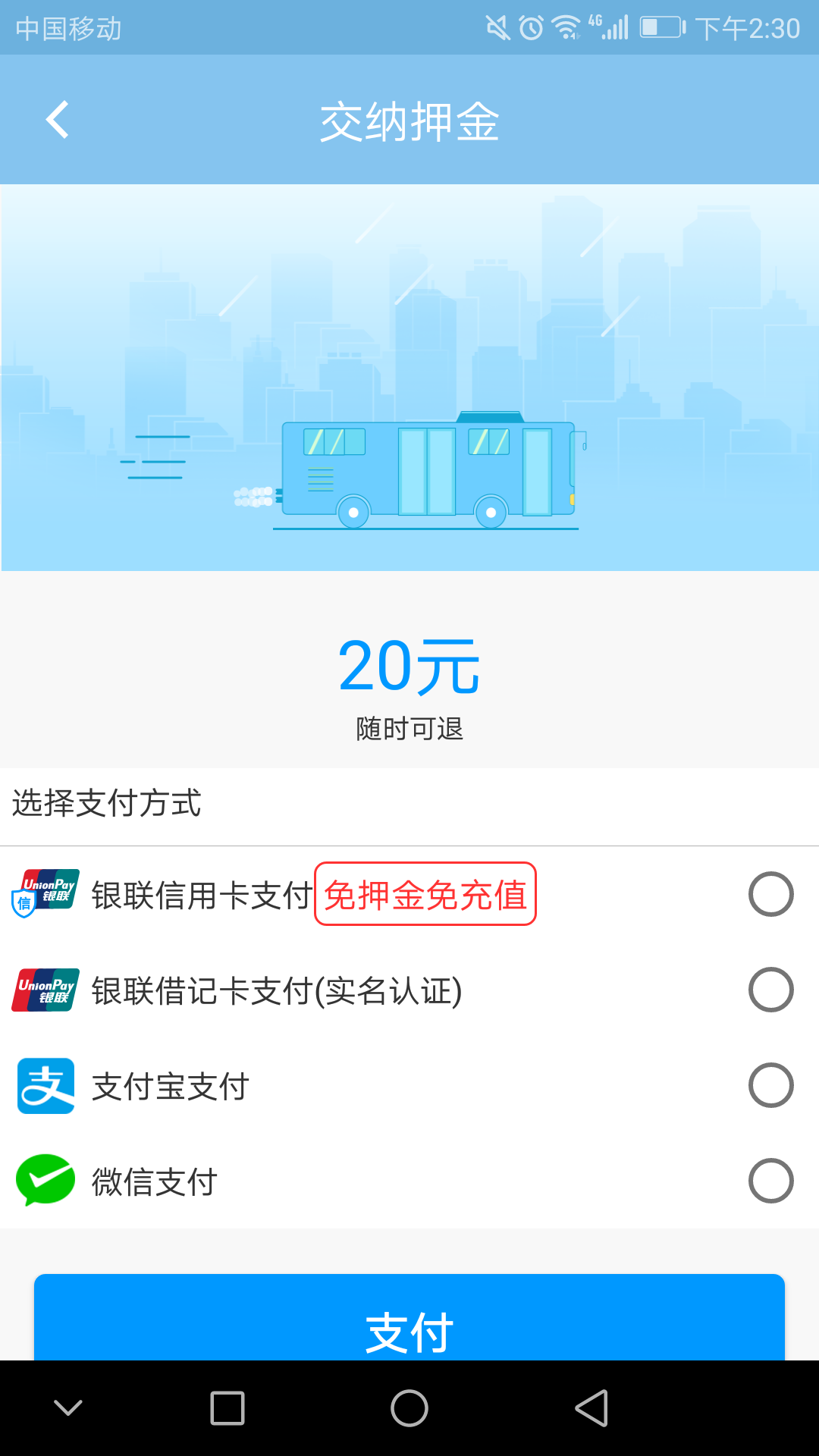819x1456 pixels.
Task: Select the 微信支付 radio button
Action: [x=771, y=1180]
